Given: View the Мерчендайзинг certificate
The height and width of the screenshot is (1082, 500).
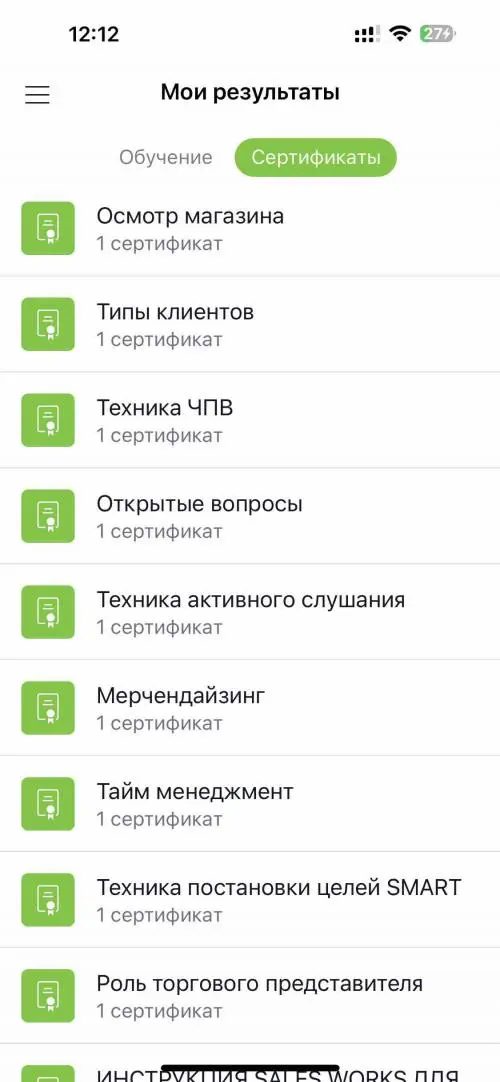Looking at the screenshot, I should point(250,708).
